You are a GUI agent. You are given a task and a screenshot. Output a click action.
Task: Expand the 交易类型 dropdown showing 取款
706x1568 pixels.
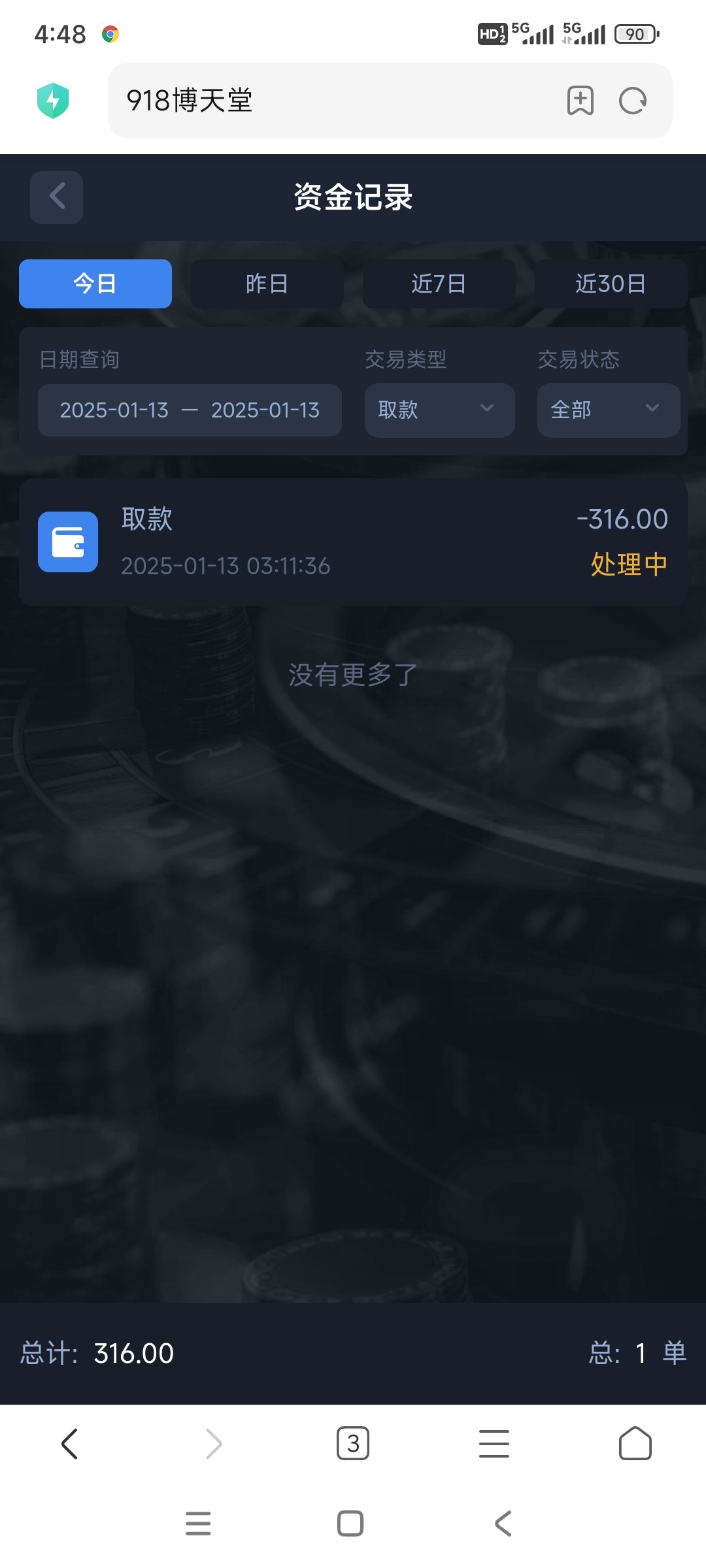[439, 410]
